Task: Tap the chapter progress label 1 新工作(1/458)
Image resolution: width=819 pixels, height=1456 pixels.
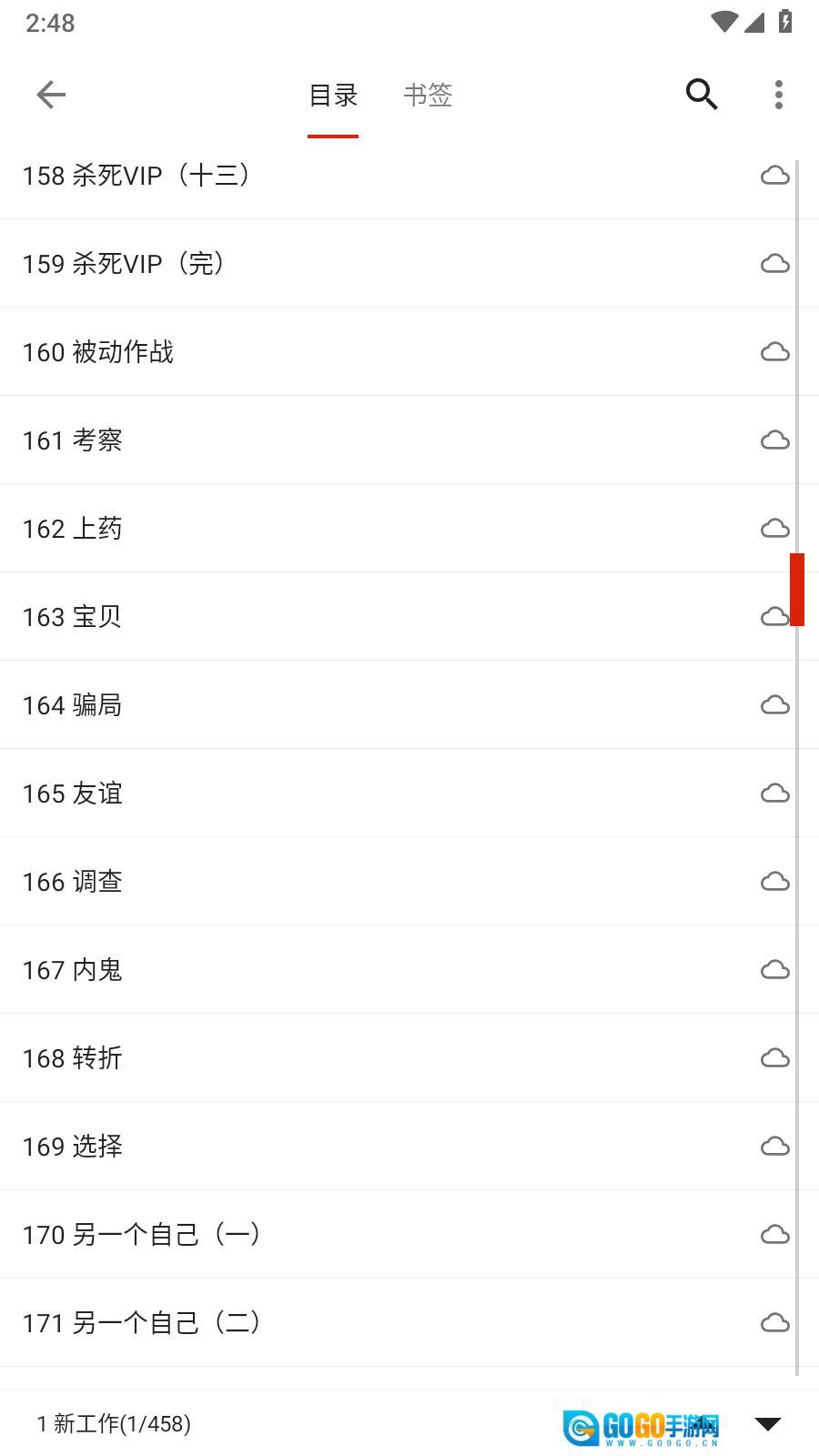Action: (x=111, y=1422)
